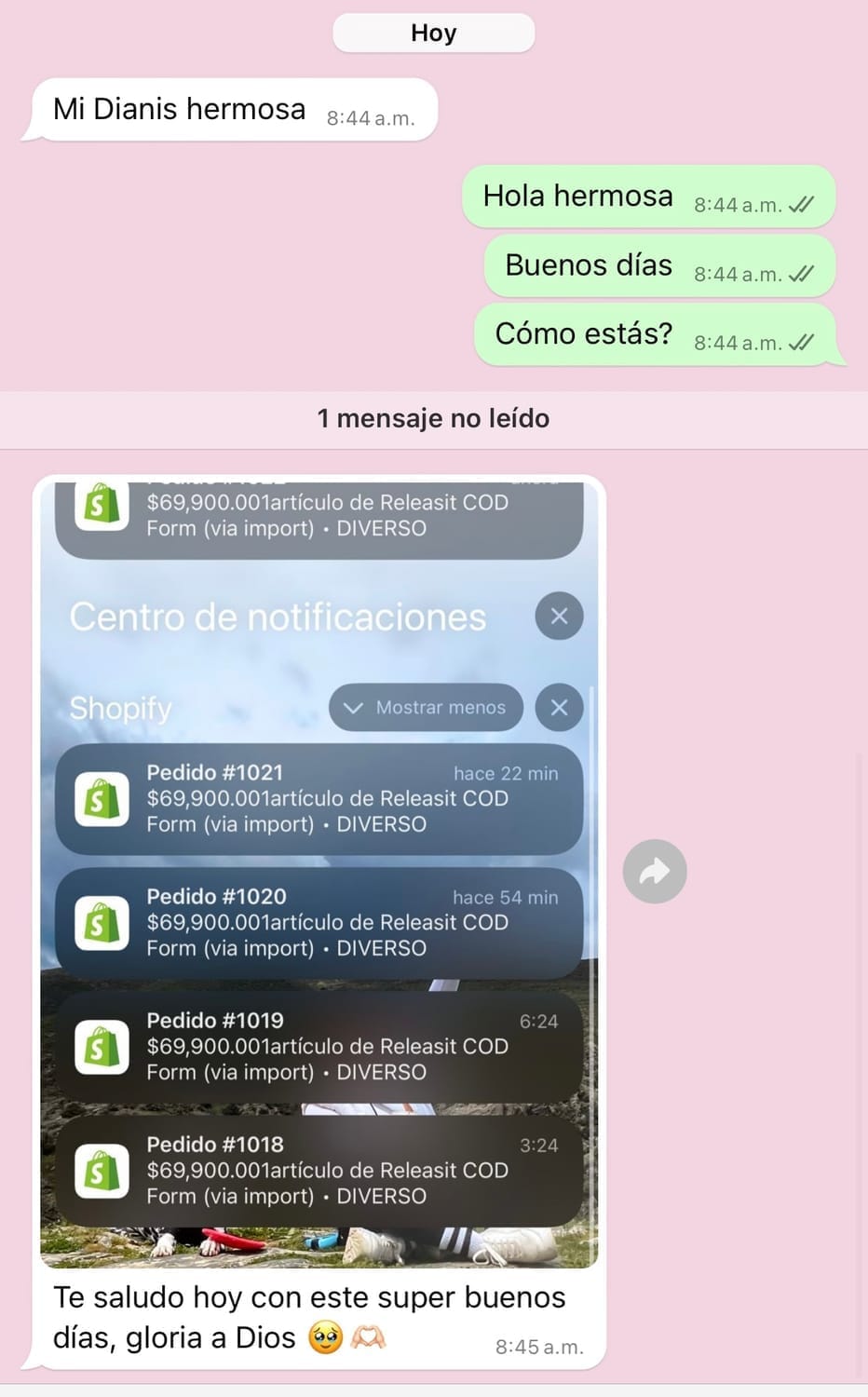Forward the received image message

point(654,872)
